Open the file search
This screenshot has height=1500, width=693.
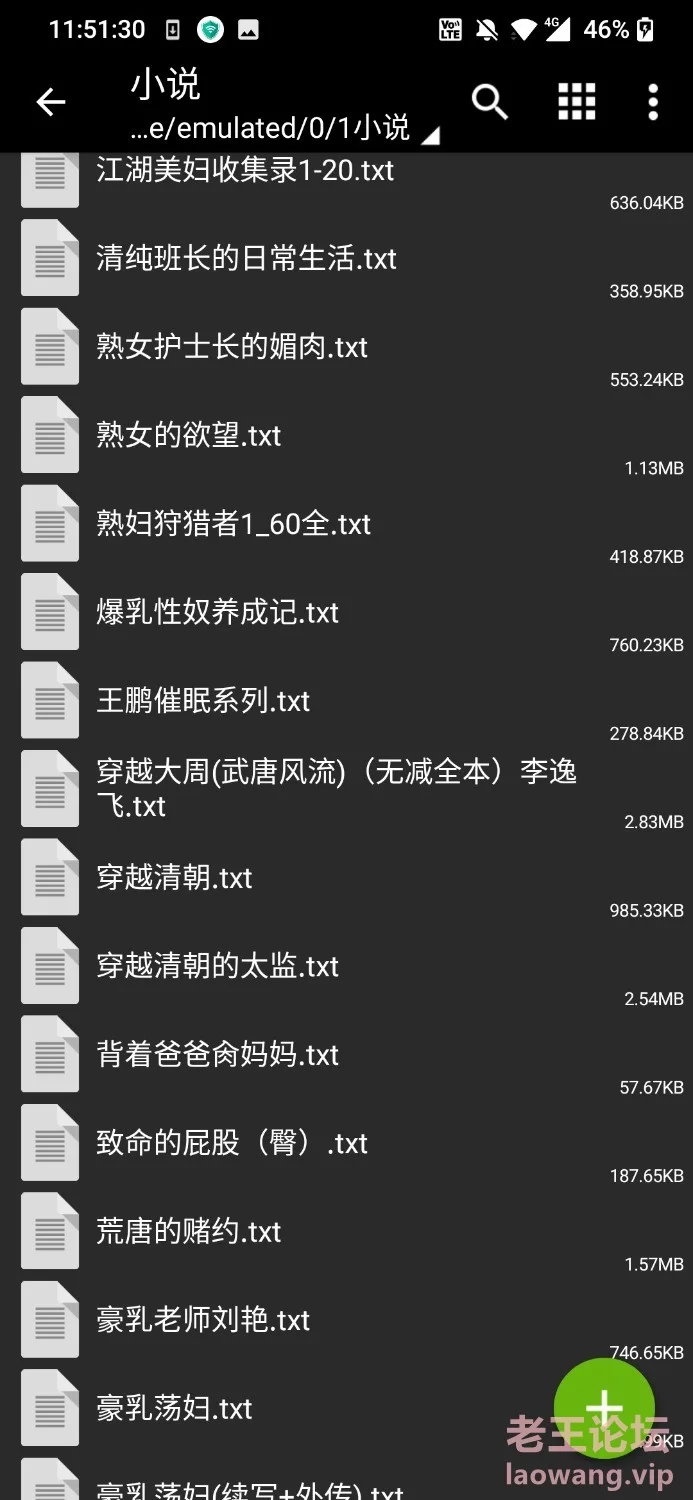(489, 102)
